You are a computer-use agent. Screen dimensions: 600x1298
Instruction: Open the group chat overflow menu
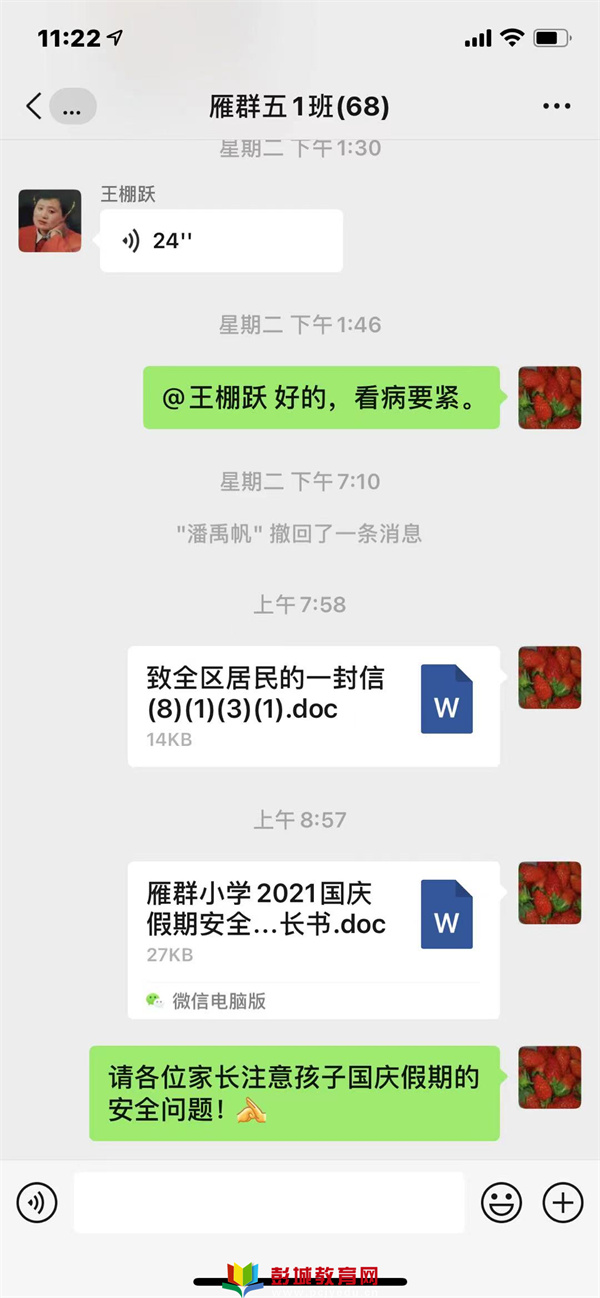click(556, 106)
